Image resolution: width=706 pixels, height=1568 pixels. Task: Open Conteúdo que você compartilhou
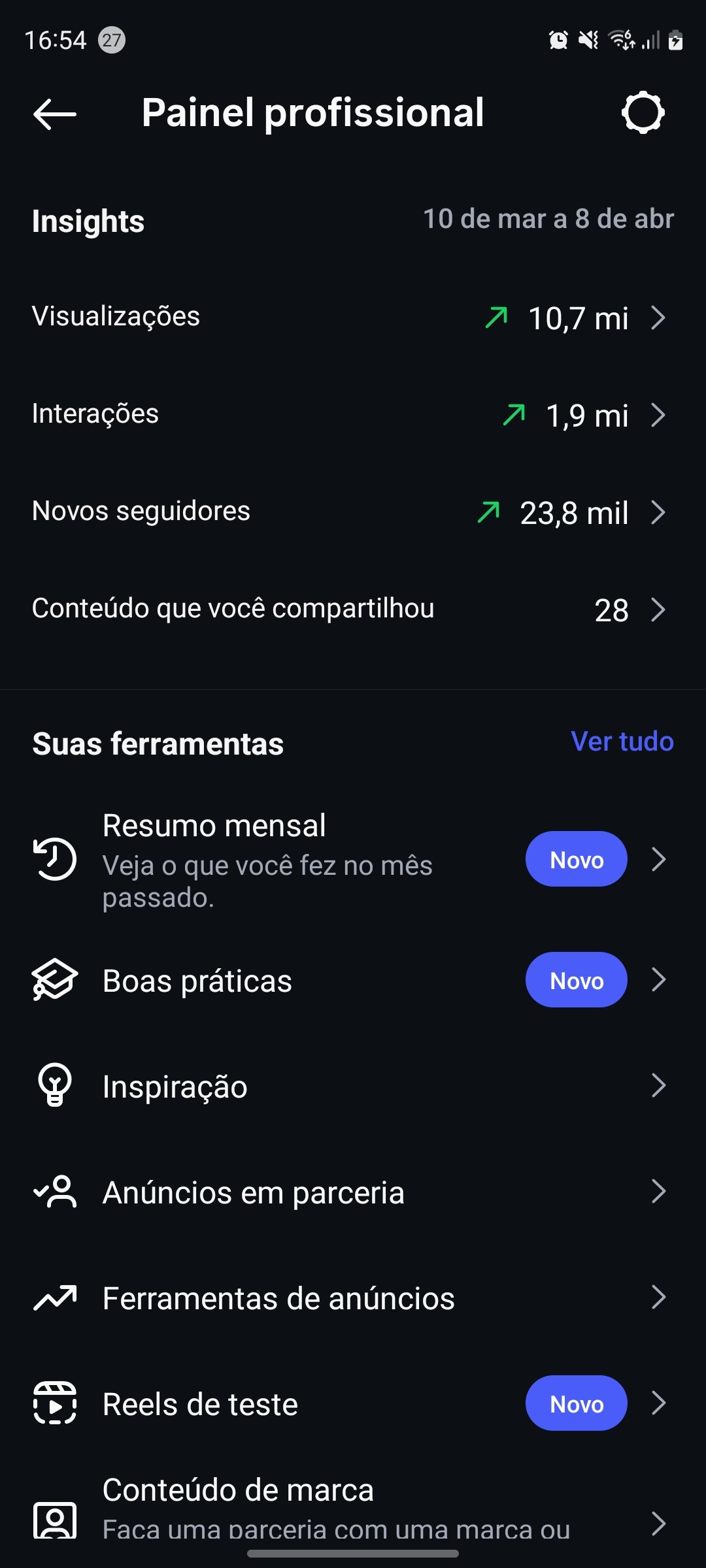pos(352,610)
